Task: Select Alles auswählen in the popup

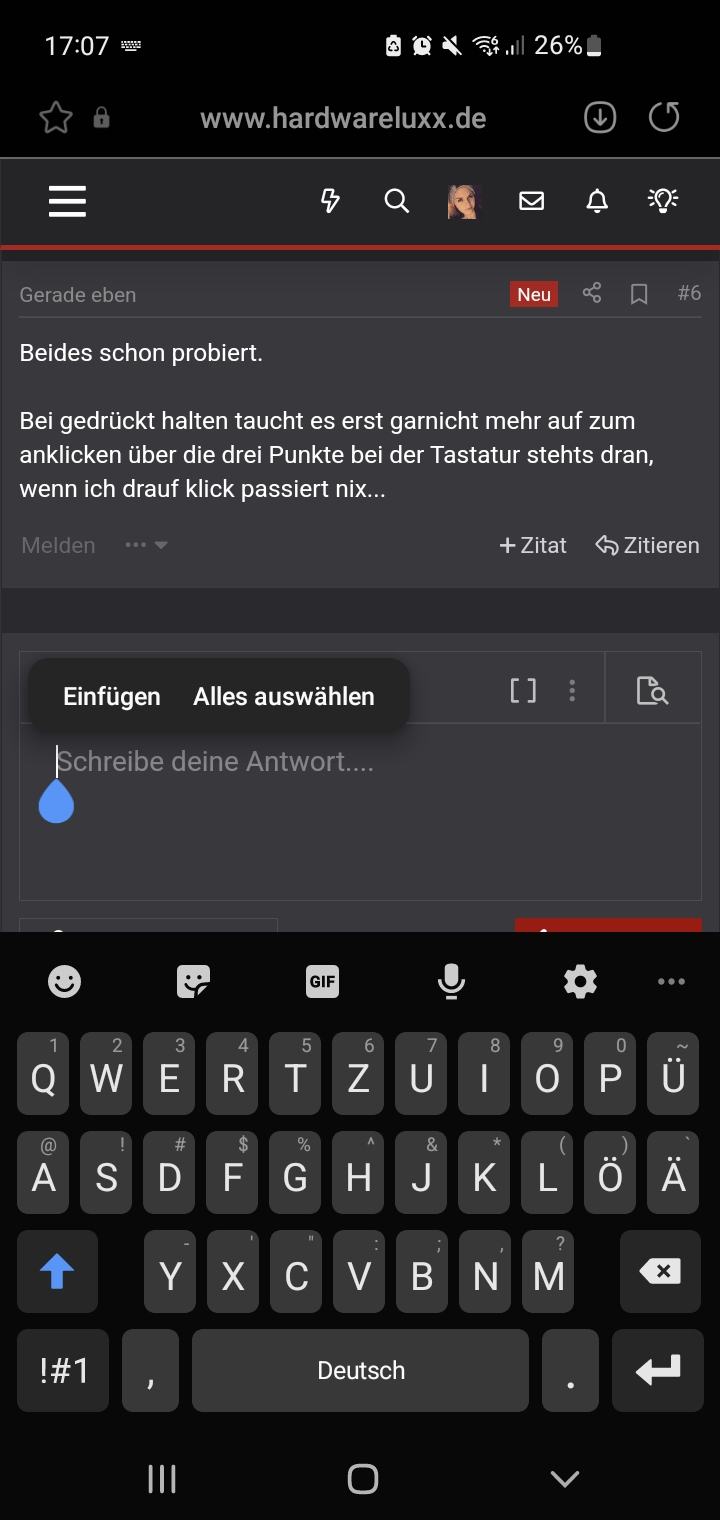Action: click(284, 696)
